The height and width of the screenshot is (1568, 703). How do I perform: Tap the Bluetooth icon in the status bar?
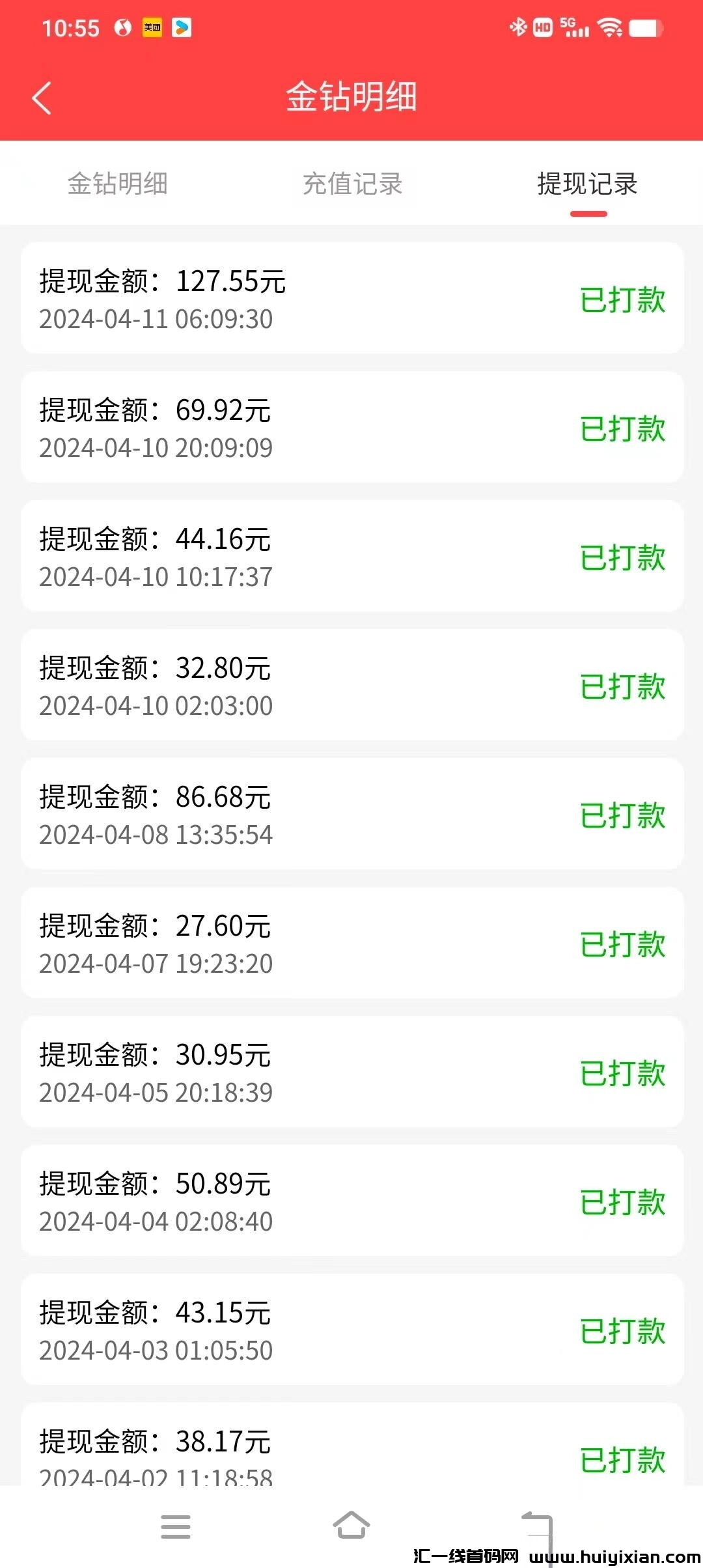click(x=517, y=27)
